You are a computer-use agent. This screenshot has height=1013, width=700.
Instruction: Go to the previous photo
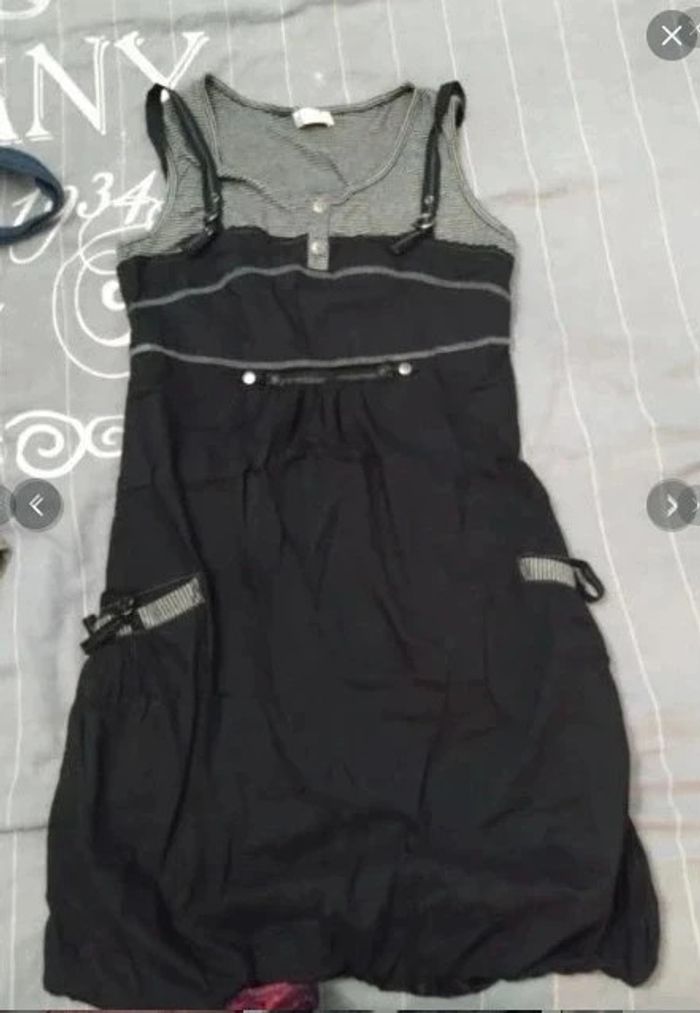(x=37, y=505)
